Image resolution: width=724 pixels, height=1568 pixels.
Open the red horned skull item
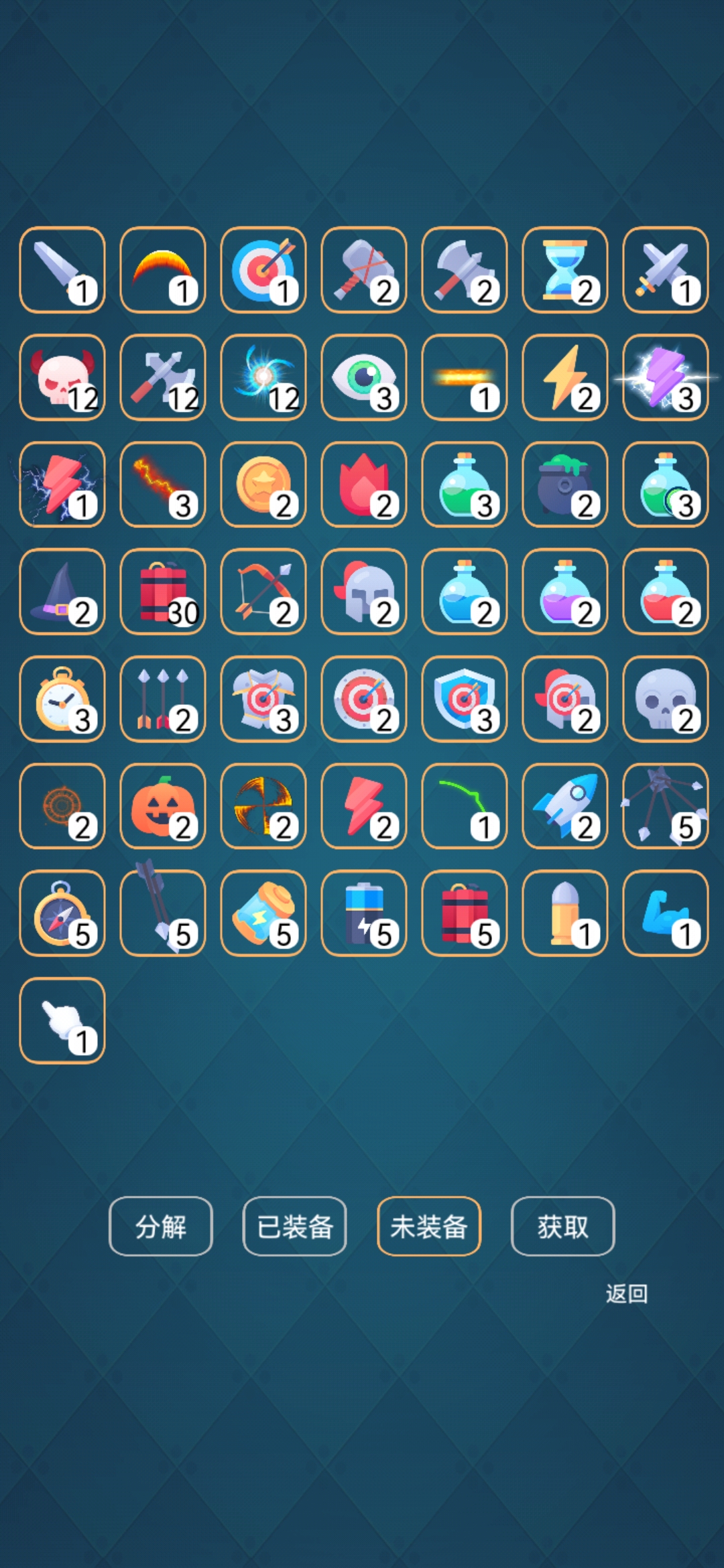tap(62, 377)
